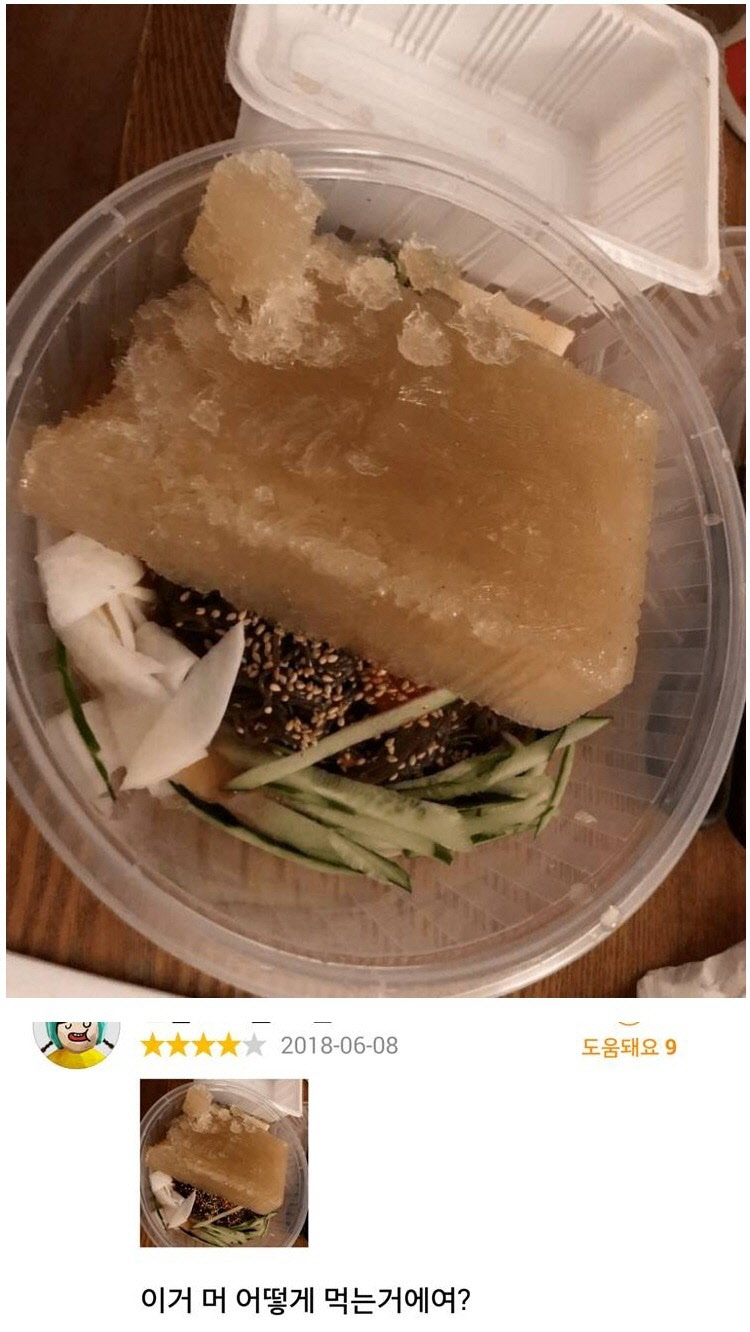Mark the review as helpful (도움돼요)
Image resolution: width=750 pixels, height=1332 pixels.
click(x=629, y=1046)
